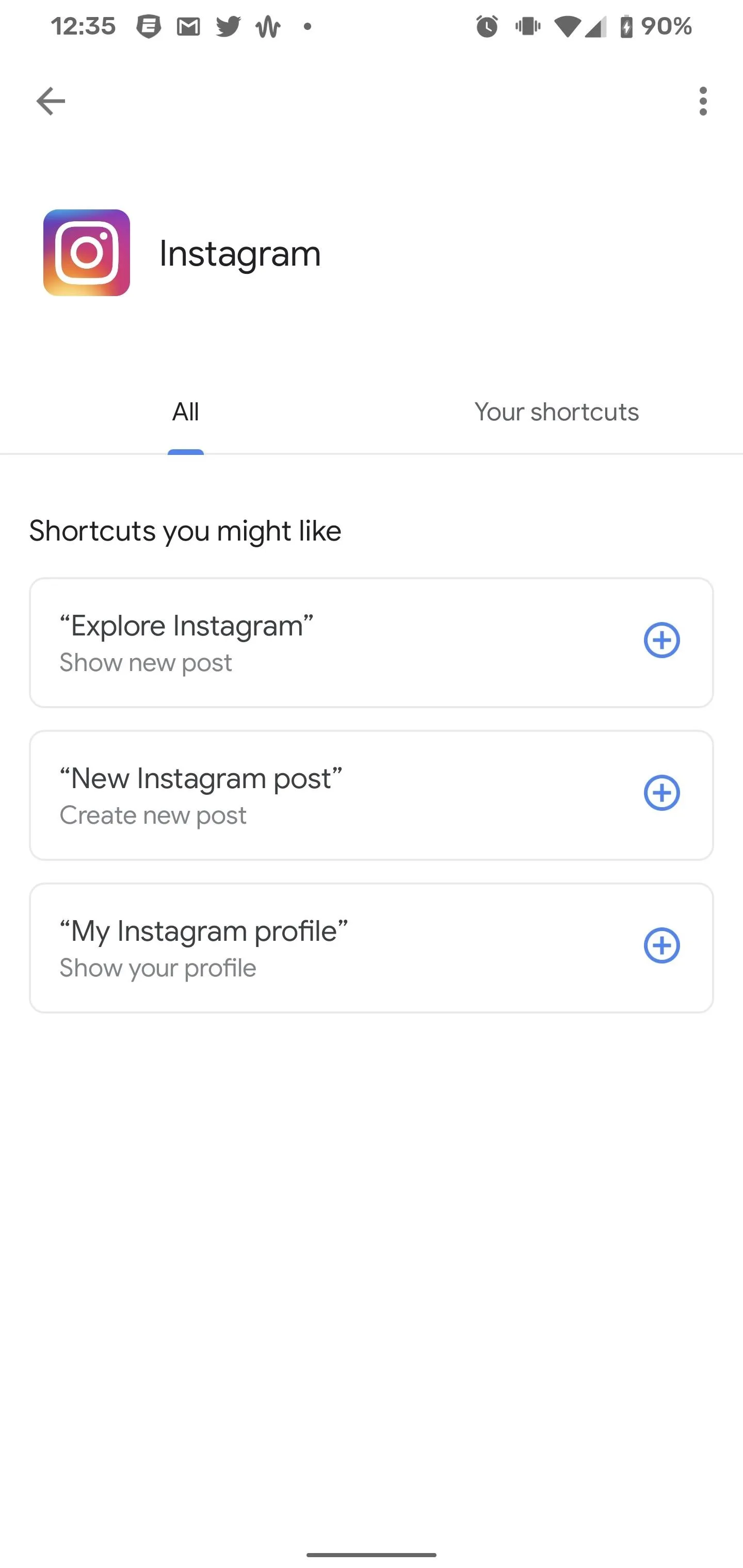Viewport: 743px width, 1568px height.
Task: Select the All tab
Action: click(186, 412)
